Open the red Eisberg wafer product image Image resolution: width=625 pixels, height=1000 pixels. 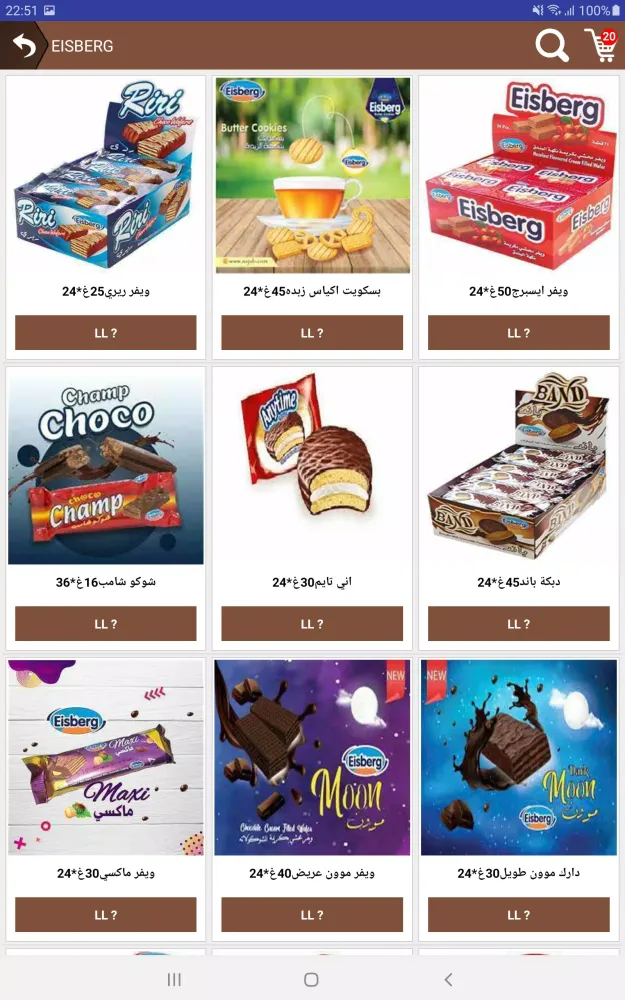(x=518, y=176)
